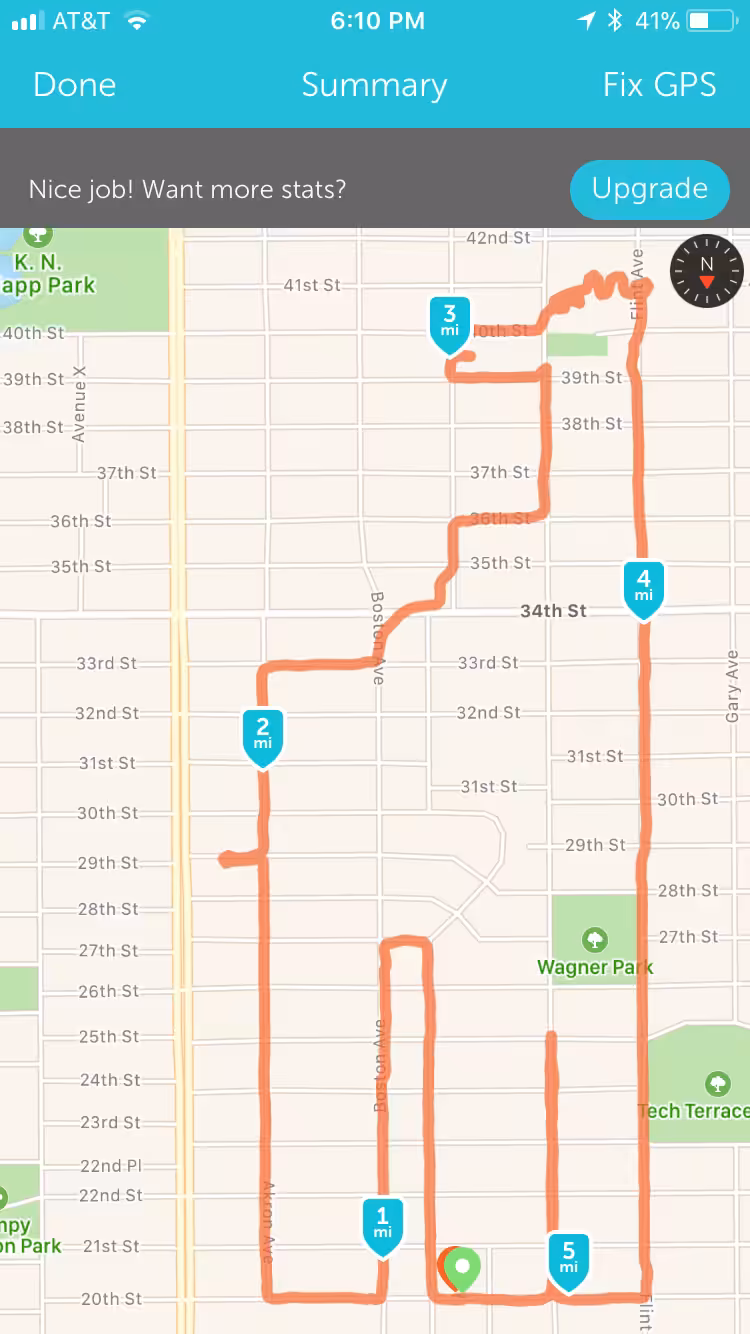Viewport: 750px width, 1334px height.
Task: Reset map orientation with the compass
Action: tap(707, 271)
